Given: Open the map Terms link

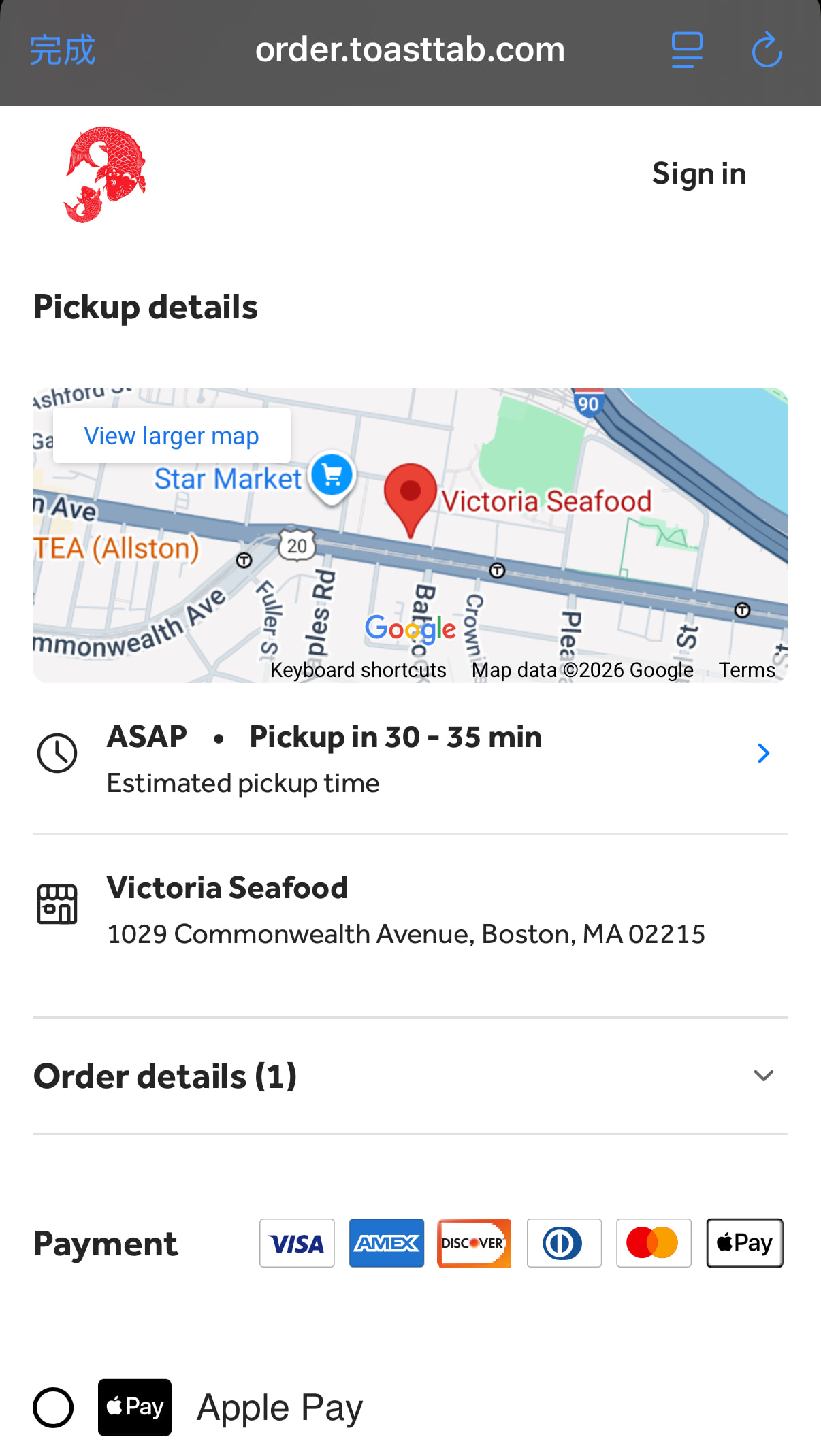Looking at the screenshot, I should (x=747, y=670).
